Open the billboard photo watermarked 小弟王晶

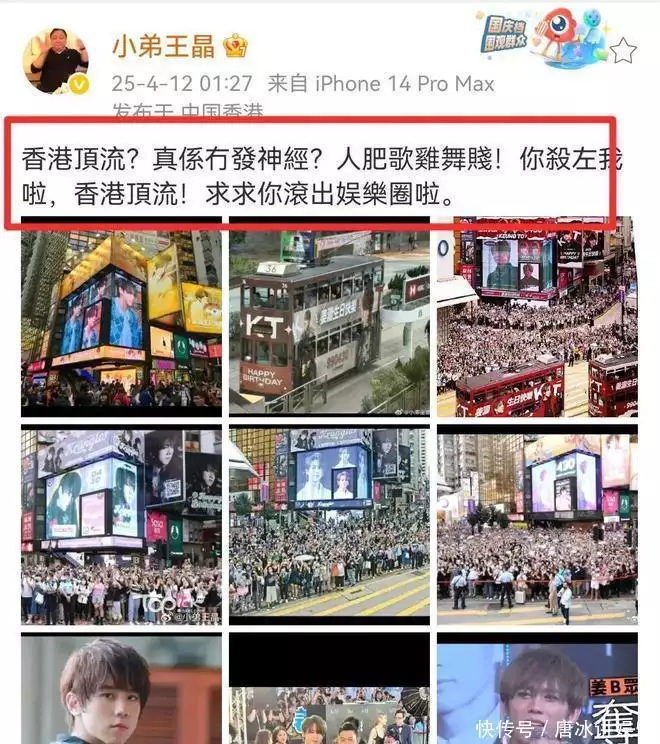pyautogui.click(x=122, y=525)
